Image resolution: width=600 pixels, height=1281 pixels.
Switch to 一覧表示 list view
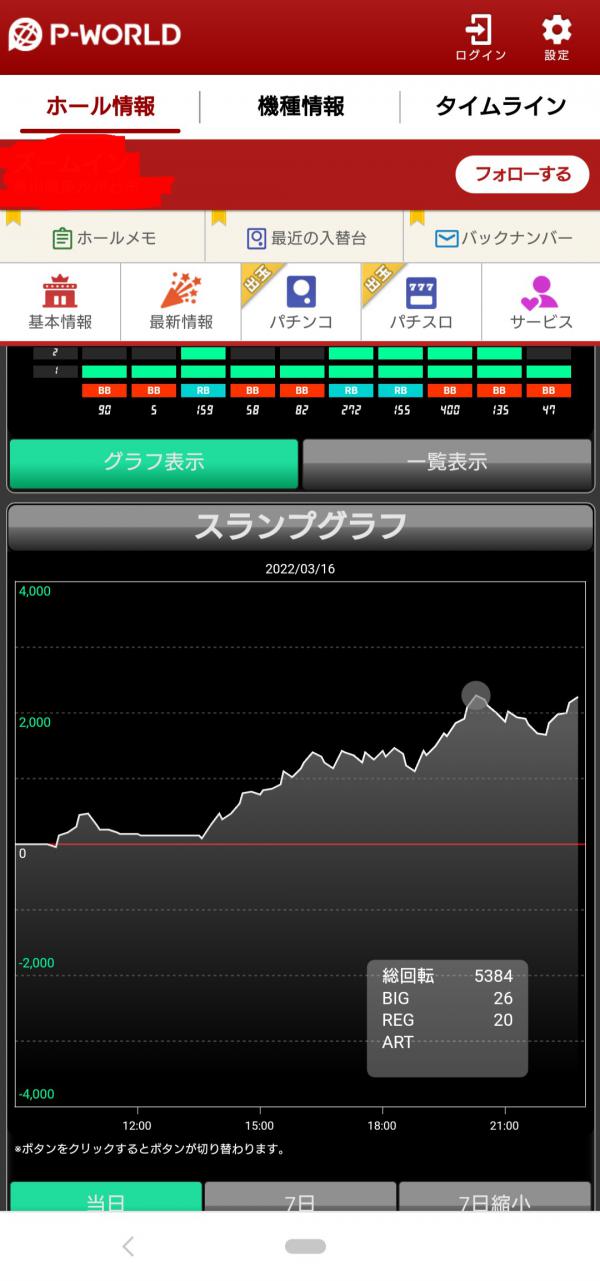click(447, 463)
